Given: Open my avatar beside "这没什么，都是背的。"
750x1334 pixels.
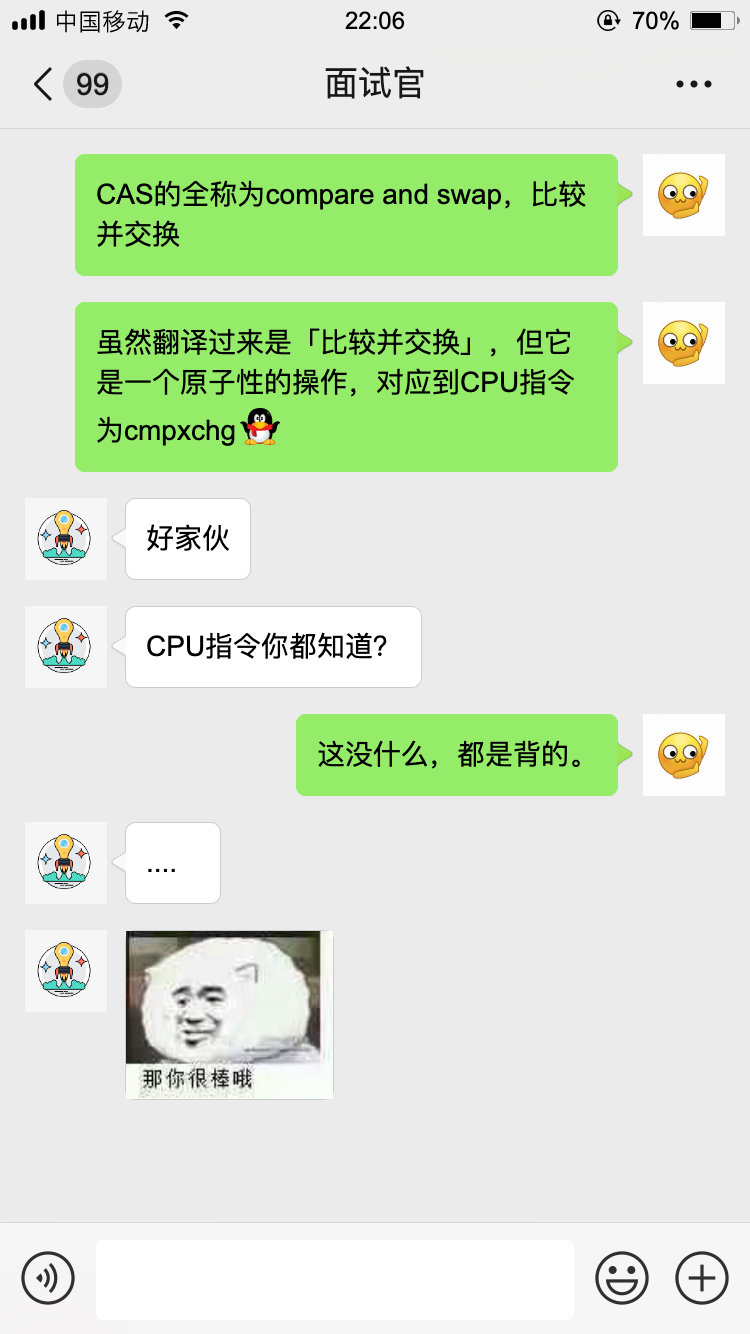Looking at the screenshot, I should pos(683,755).
